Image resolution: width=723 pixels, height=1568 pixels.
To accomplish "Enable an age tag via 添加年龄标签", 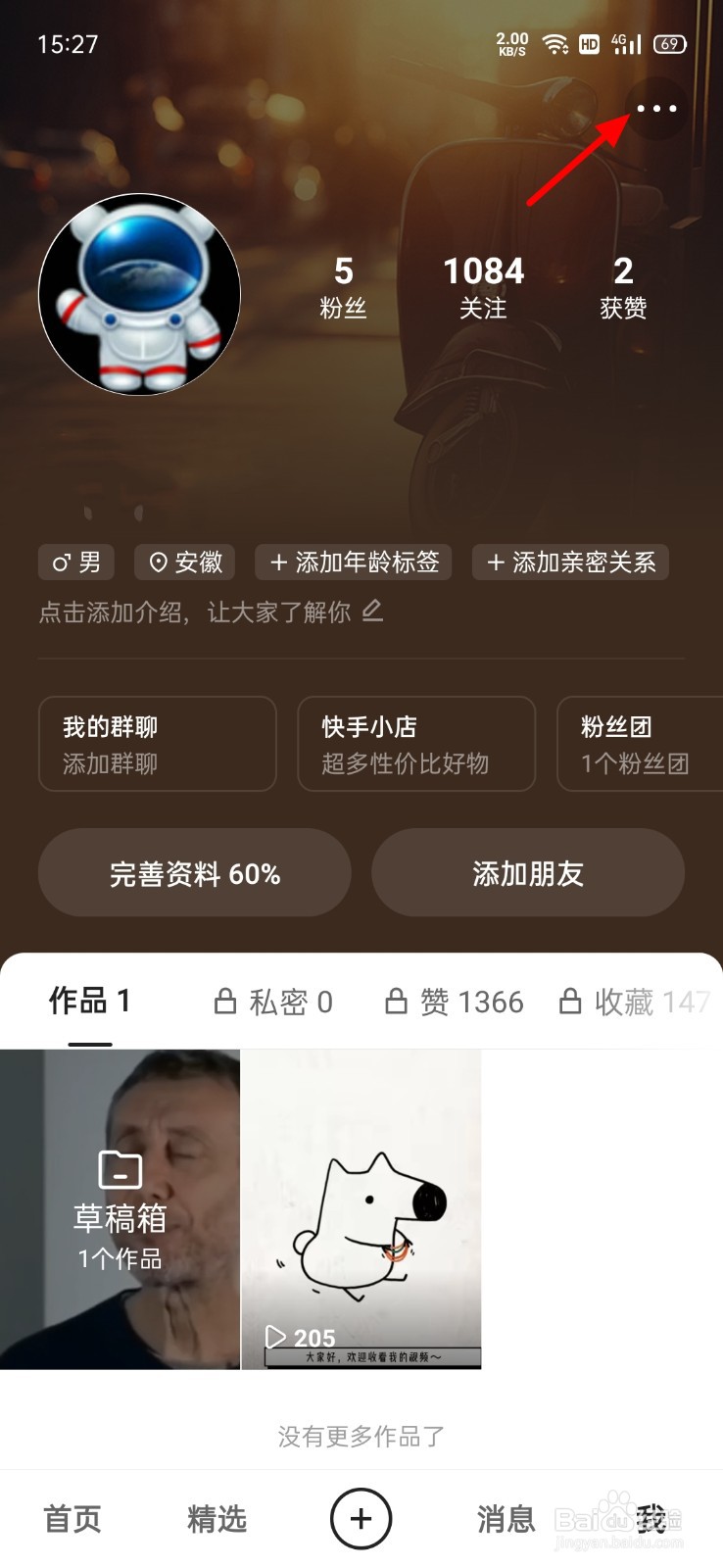I will (x=354, y=562).
